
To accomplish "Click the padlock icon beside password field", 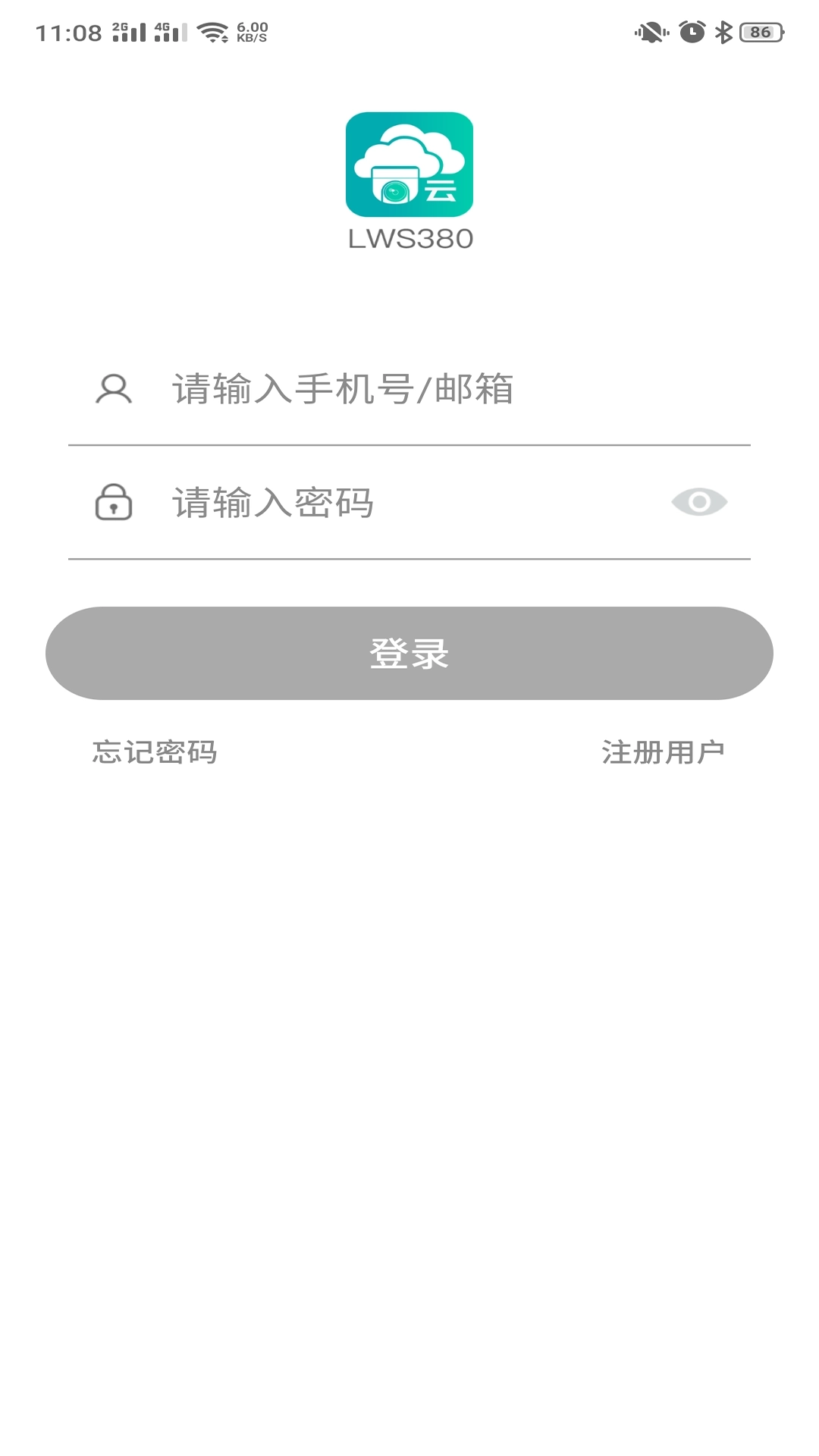I will (115, 503).
